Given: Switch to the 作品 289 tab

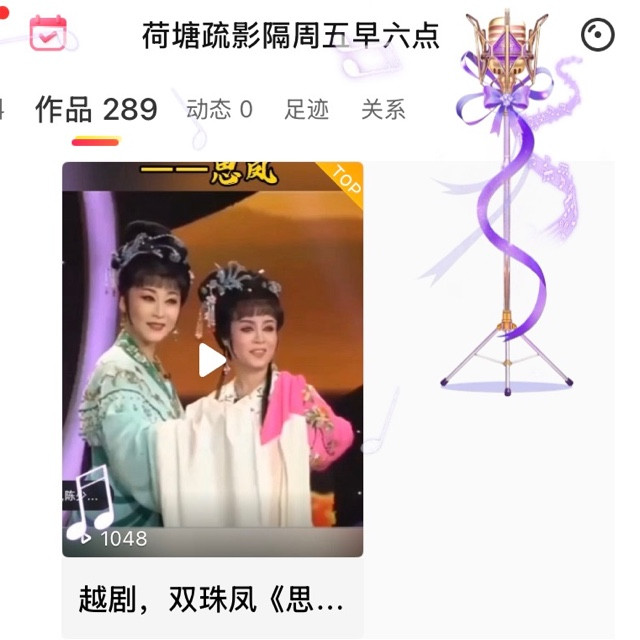Looking at the screenshot, I should 96,110.
